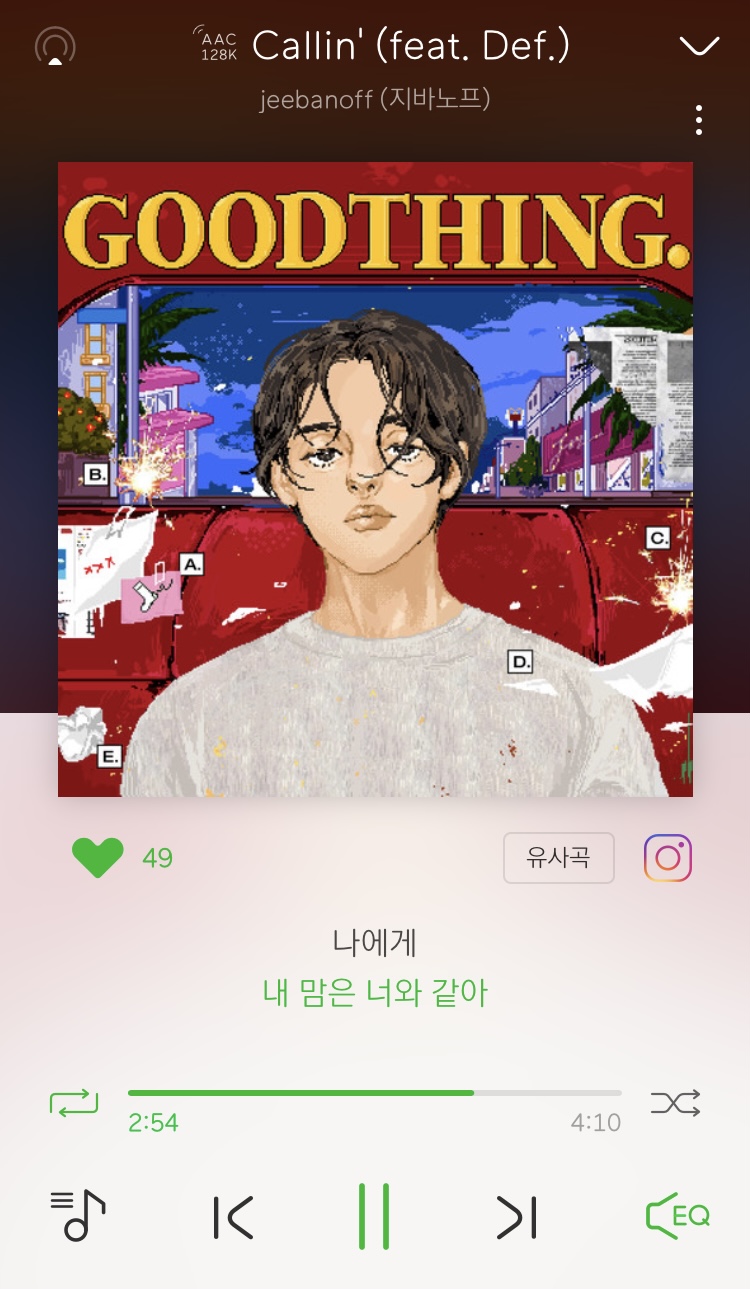The width and height of the screenshot is (750, 1289).
Task: Share the song on Instagram
Action: tap(667, 858)
